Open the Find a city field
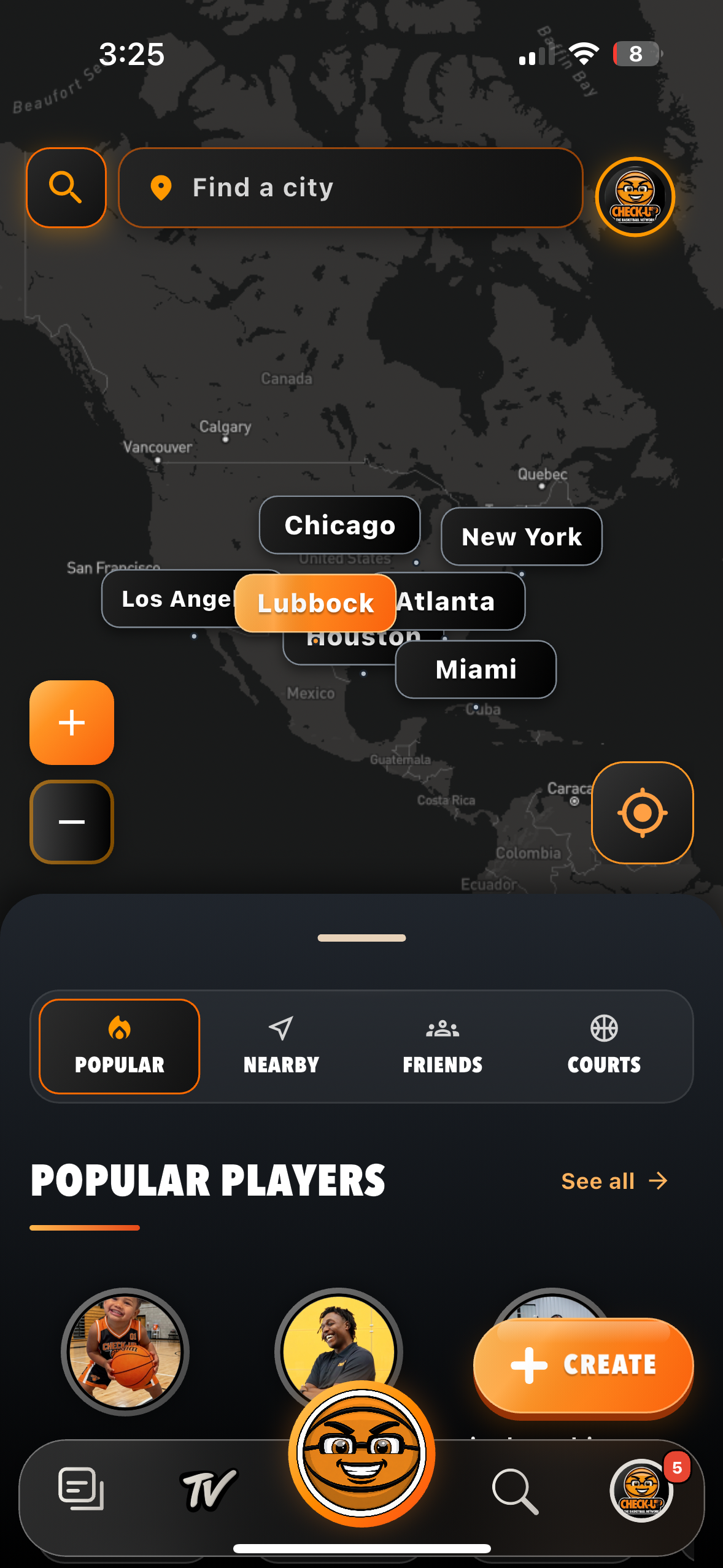 (350, 188)
